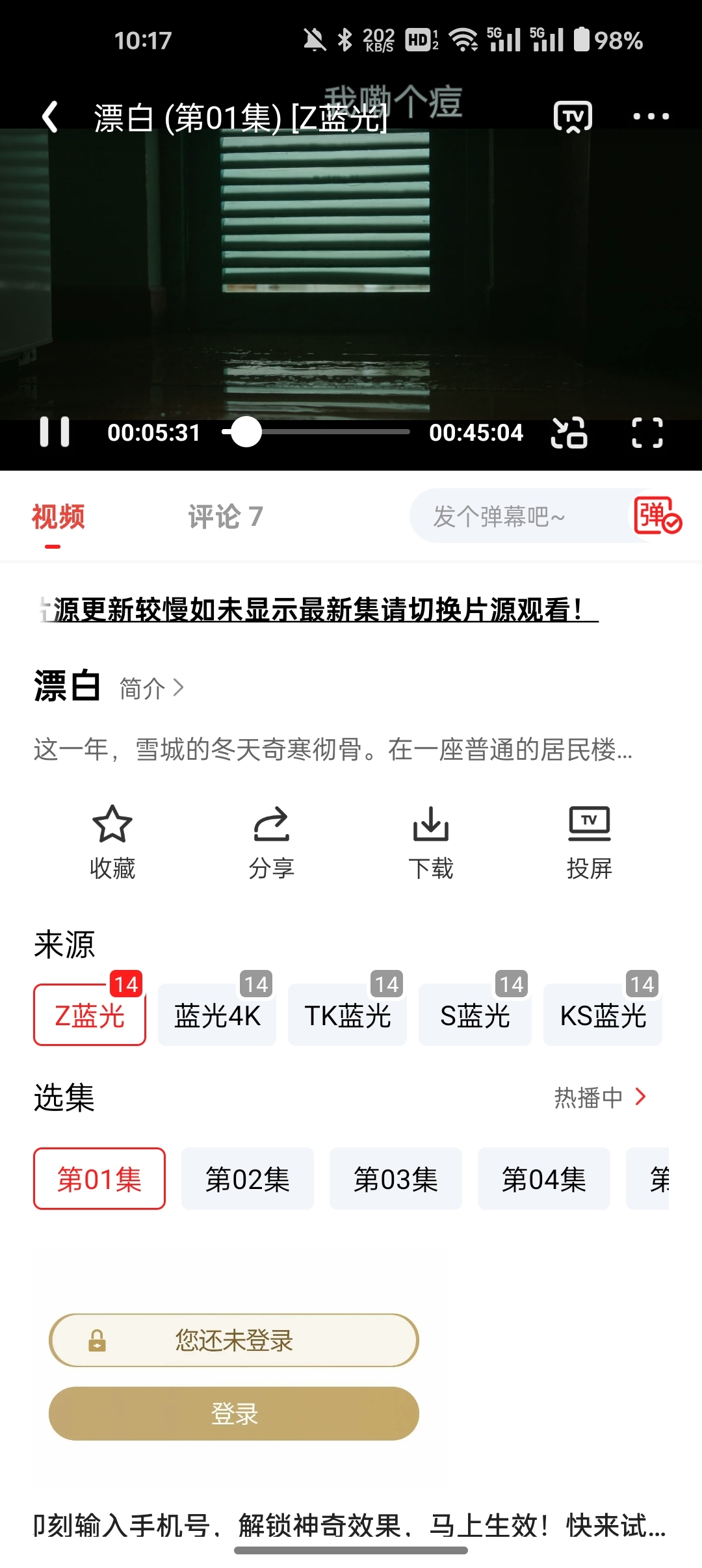Cast video using the top TV icon

click(572, 117)
